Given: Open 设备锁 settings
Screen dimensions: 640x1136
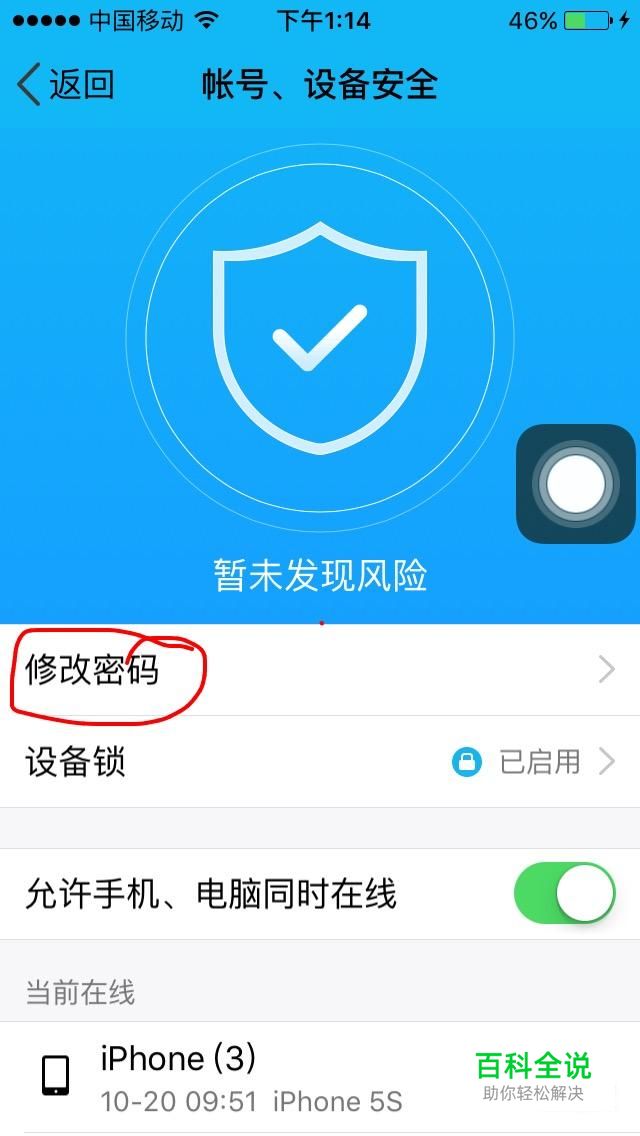Looking at the screenshot, I should coord(320,762).
